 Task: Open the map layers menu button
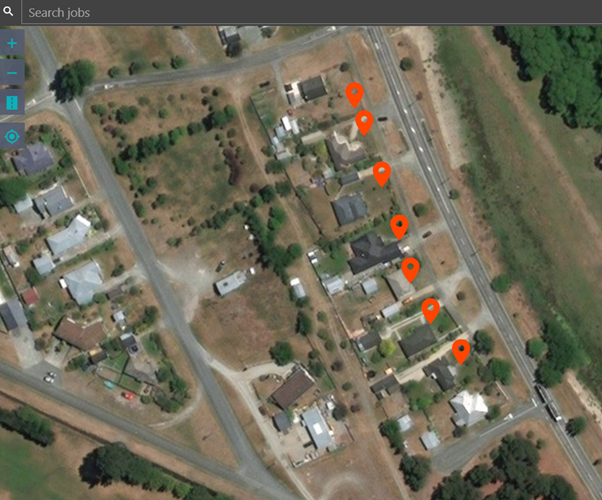[x=12, y=103]
